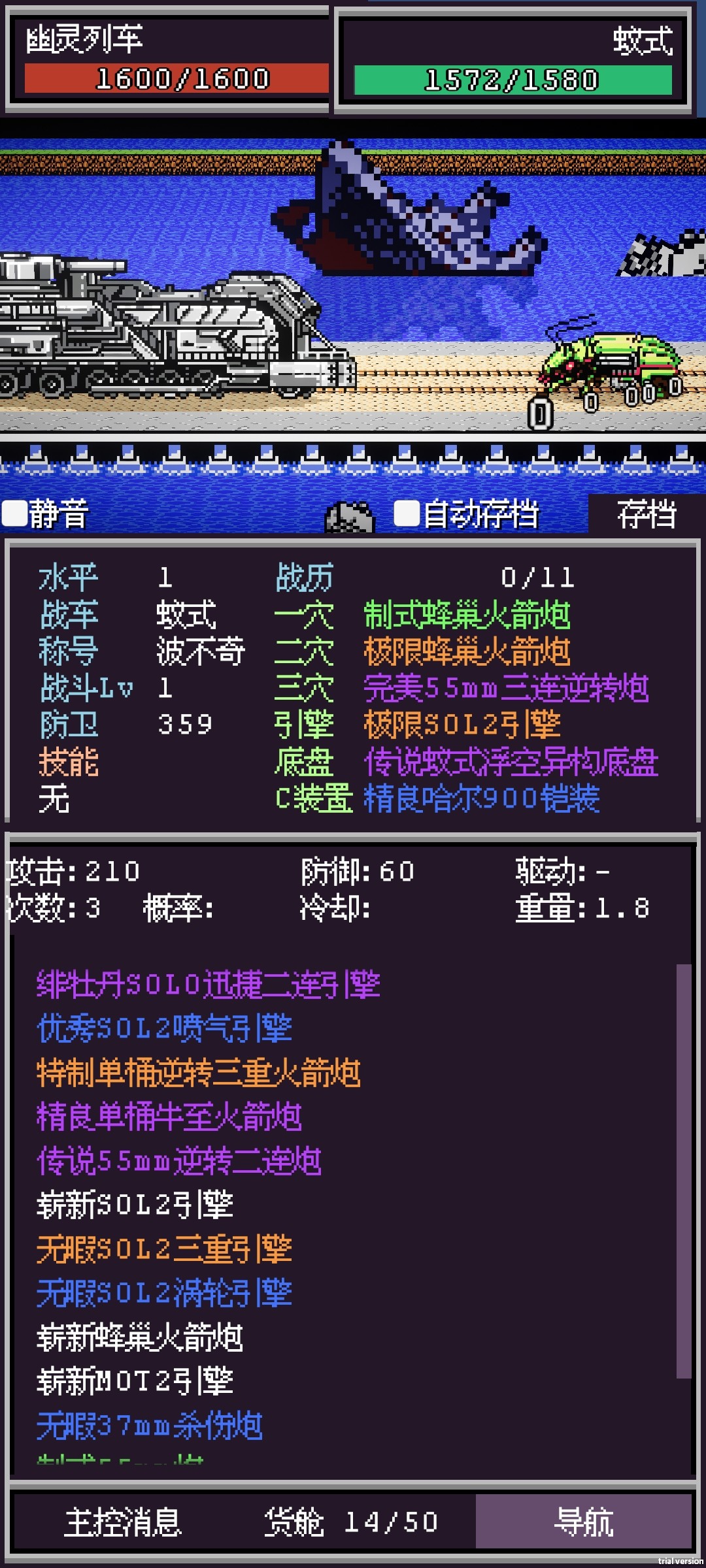706x1568 pixels.
Task: Choose 无暇SOL2三重引擎
Action: pyautogui.click(x=164, y=1250)
